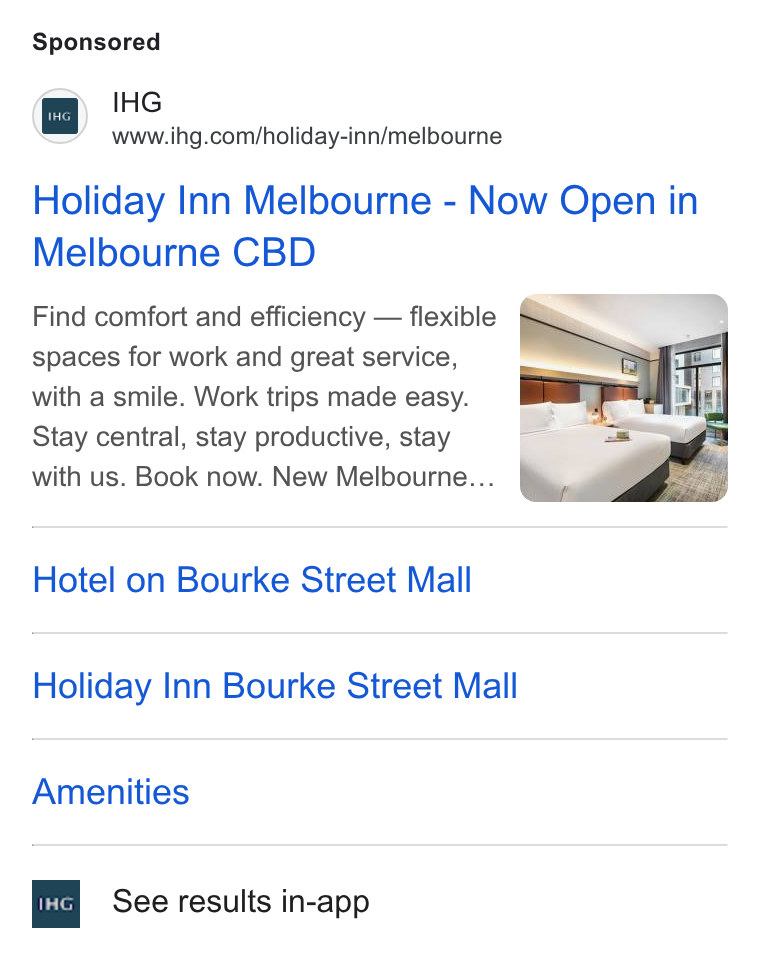The image size is (760, 962).
Task: Open the Holiday Inn Melbourne ad headline
Action: click(365, 226)
